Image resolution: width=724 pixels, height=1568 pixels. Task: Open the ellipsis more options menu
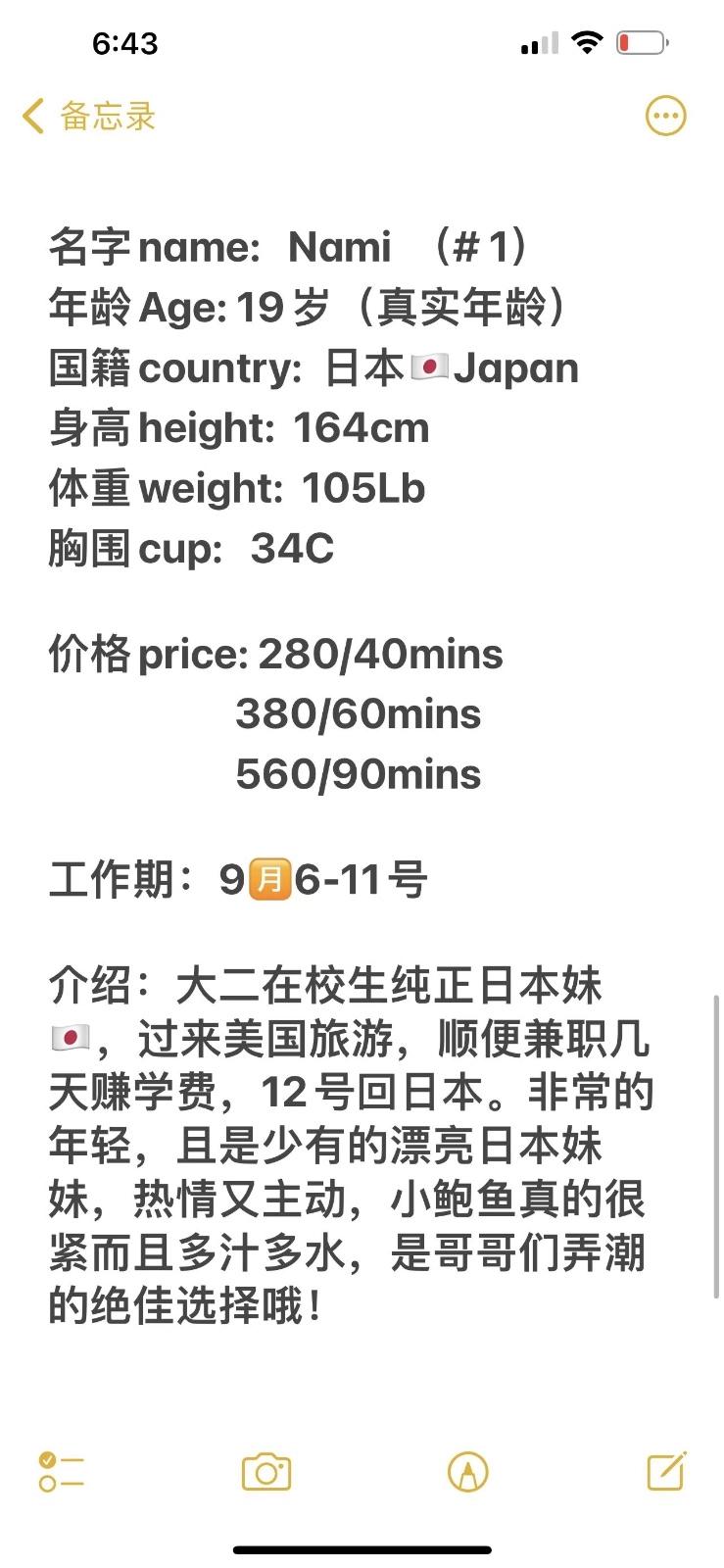(665, 116)
